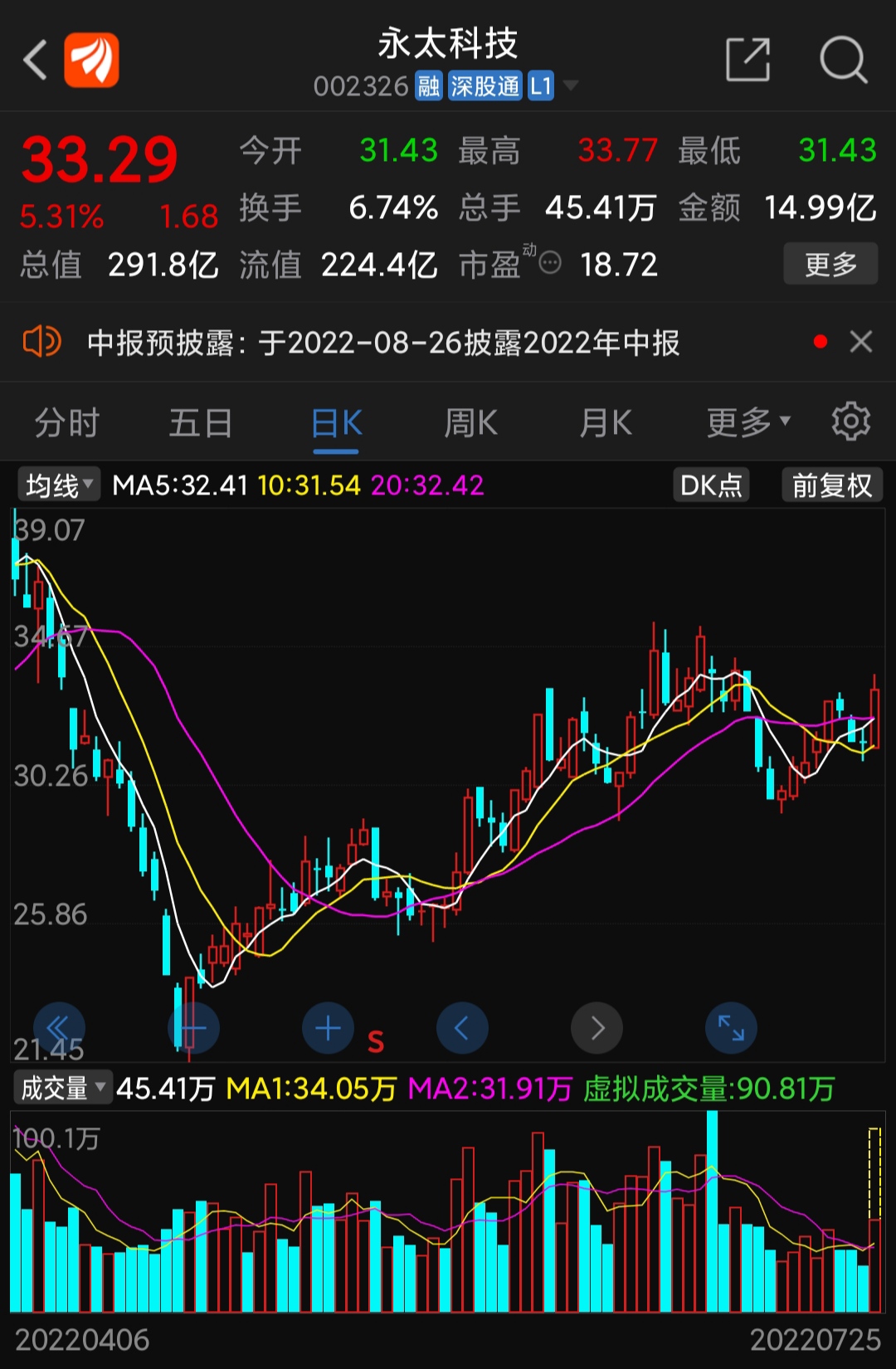This screenshot has height=1369, width=896.
Task: Switch to the 分时 tab
Action: click(x=66, y=423)
